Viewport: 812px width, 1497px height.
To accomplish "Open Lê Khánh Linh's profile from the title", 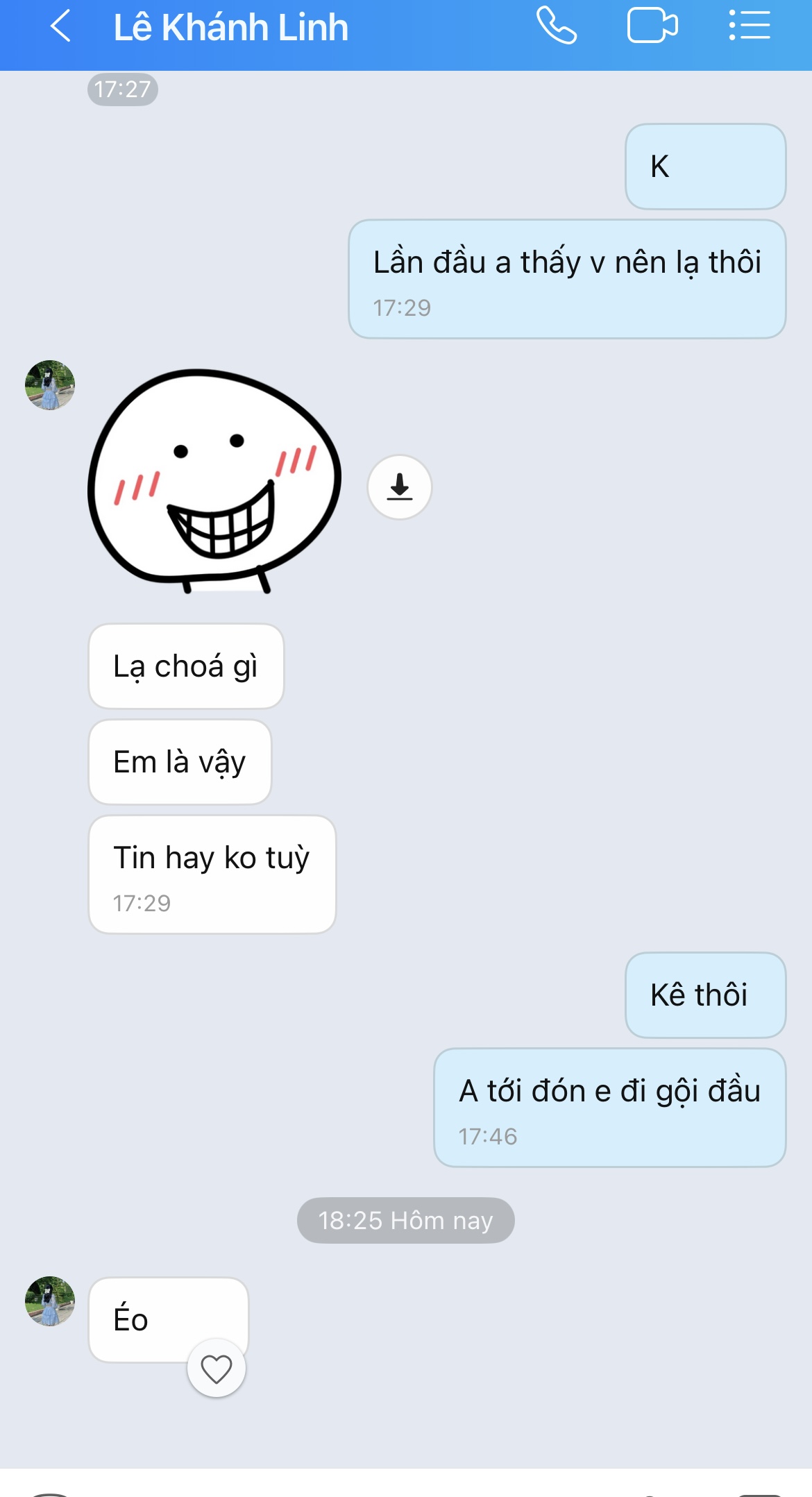I will pos(230,28).
